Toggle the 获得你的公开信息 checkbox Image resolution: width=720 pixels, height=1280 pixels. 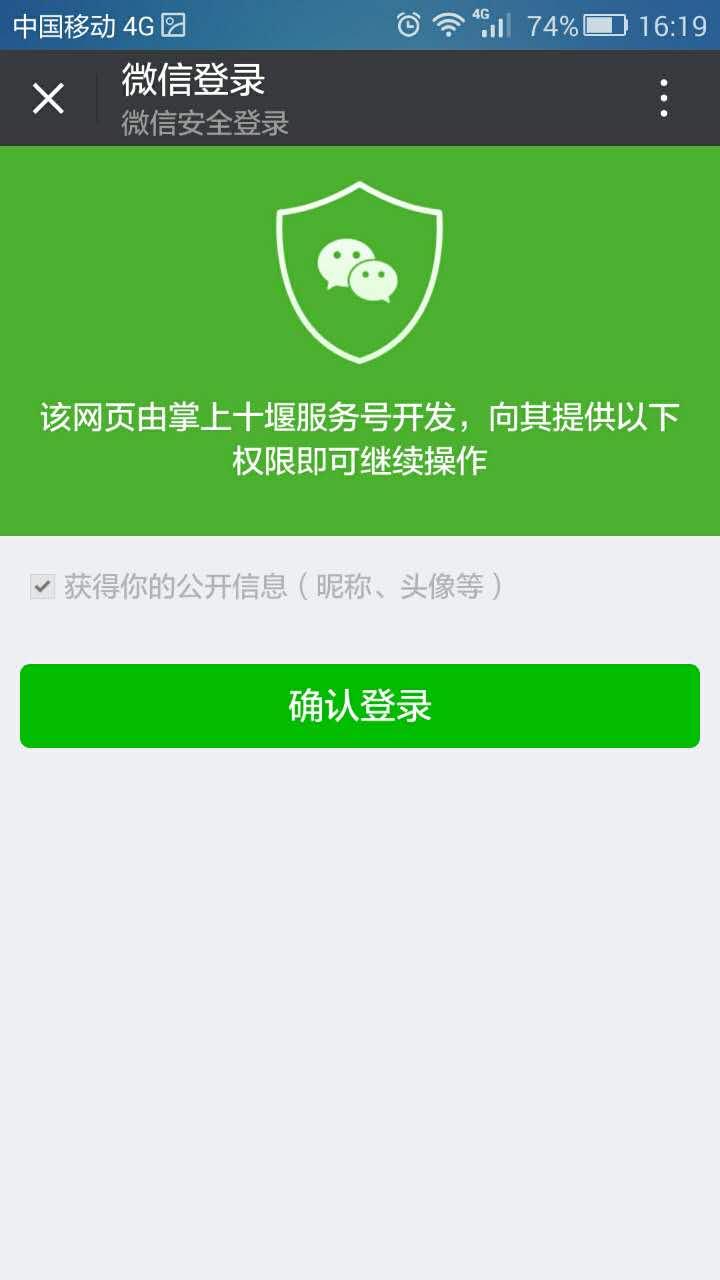42,587
